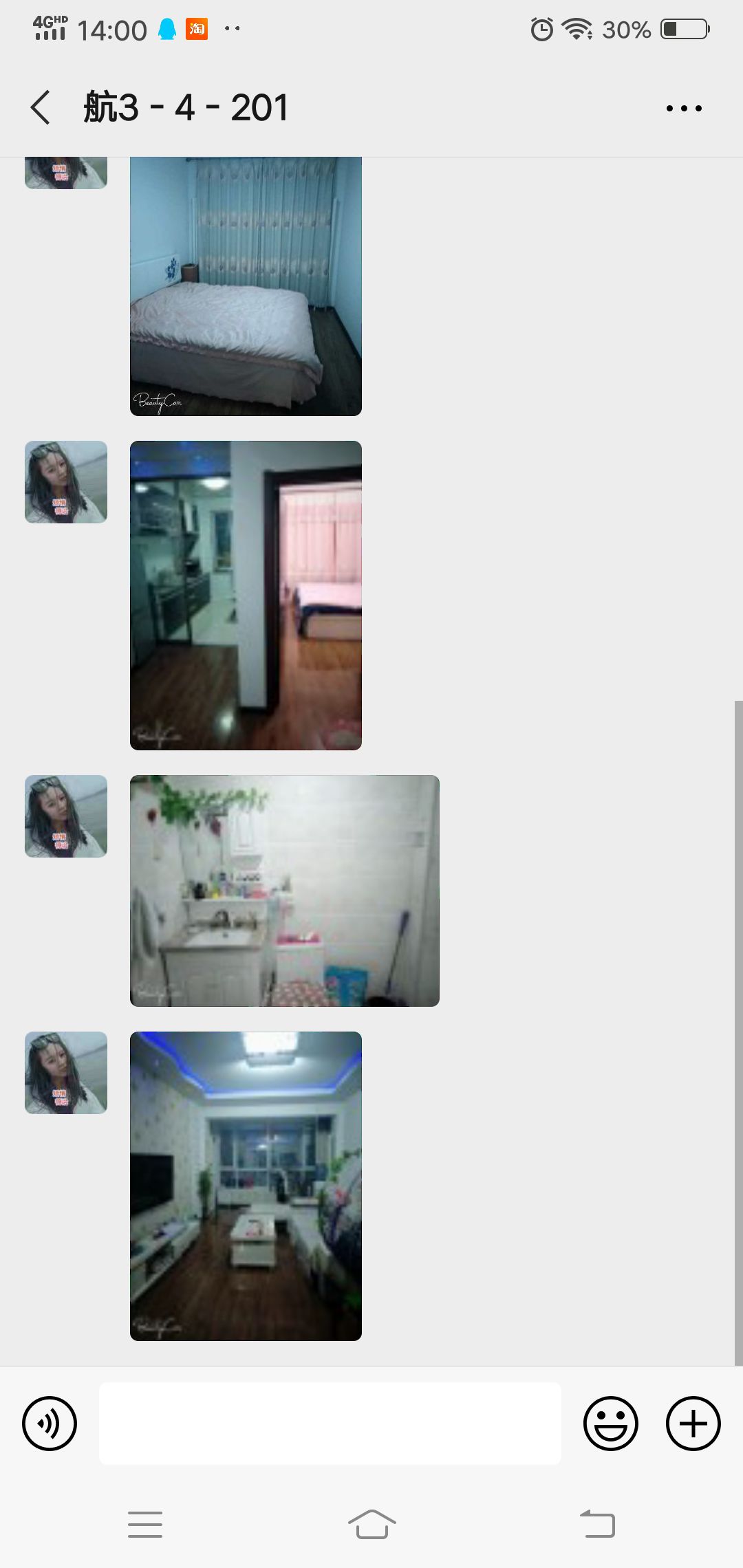The width and height of the screenshot is (743, 1568).
Task: Open the three-dot chat options menu
Action: point(684,108)
